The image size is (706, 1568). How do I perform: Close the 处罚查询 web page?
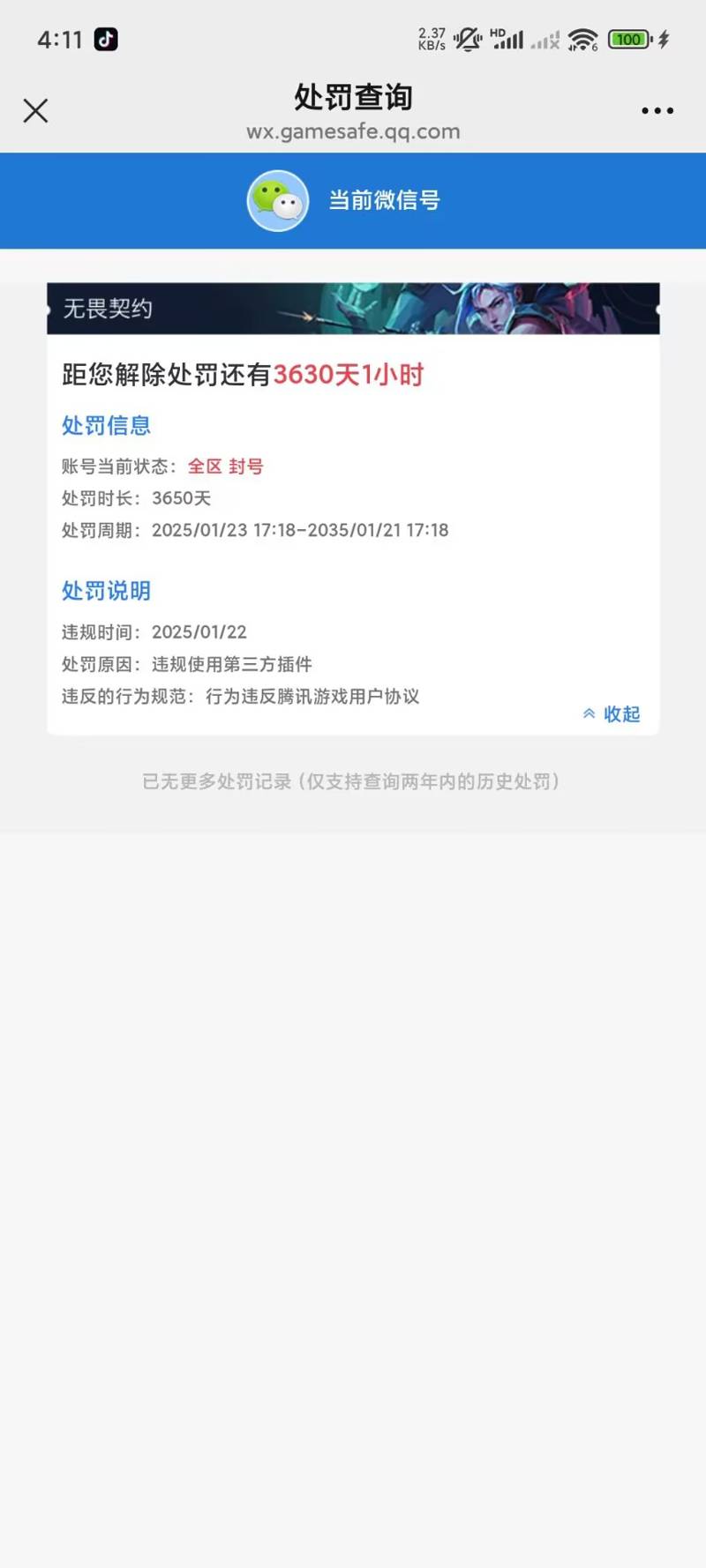pos(35,110)
